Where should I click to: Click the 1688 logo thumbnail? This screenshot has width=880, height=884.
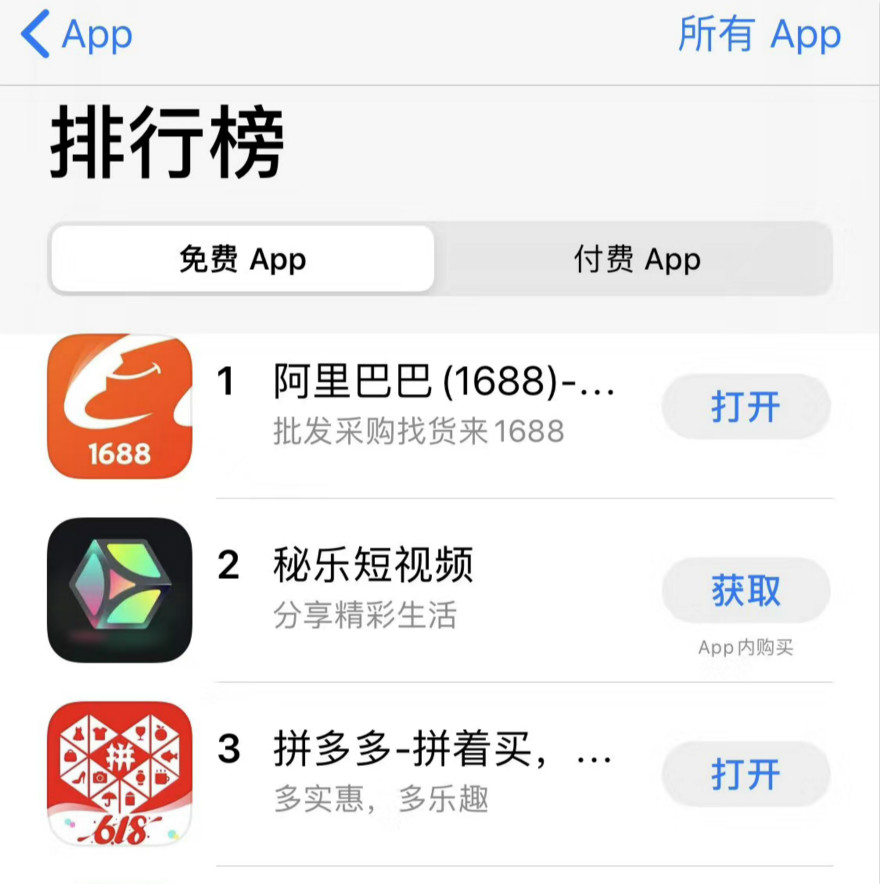119,406
